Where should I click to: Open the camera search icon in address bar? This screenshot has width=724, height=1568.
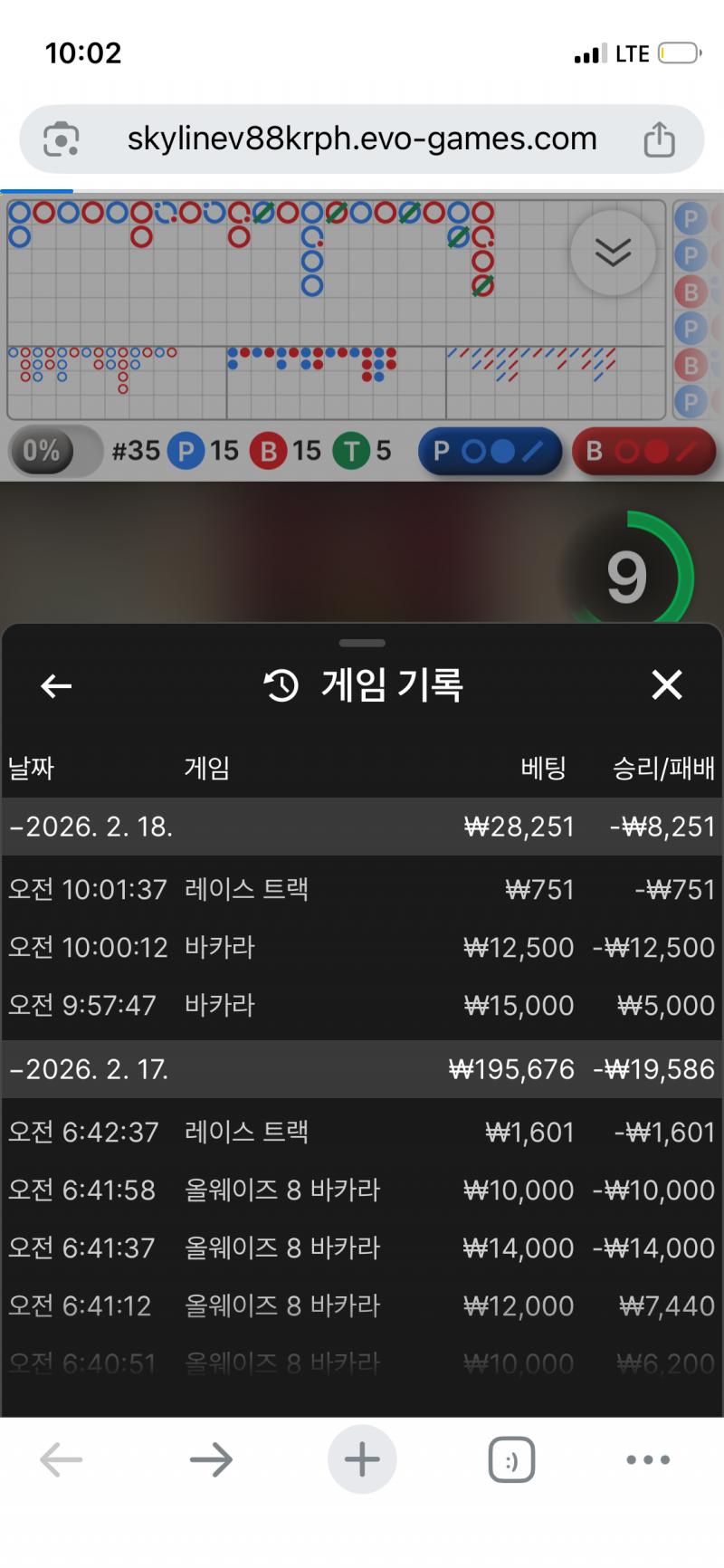tap(62, 139)
